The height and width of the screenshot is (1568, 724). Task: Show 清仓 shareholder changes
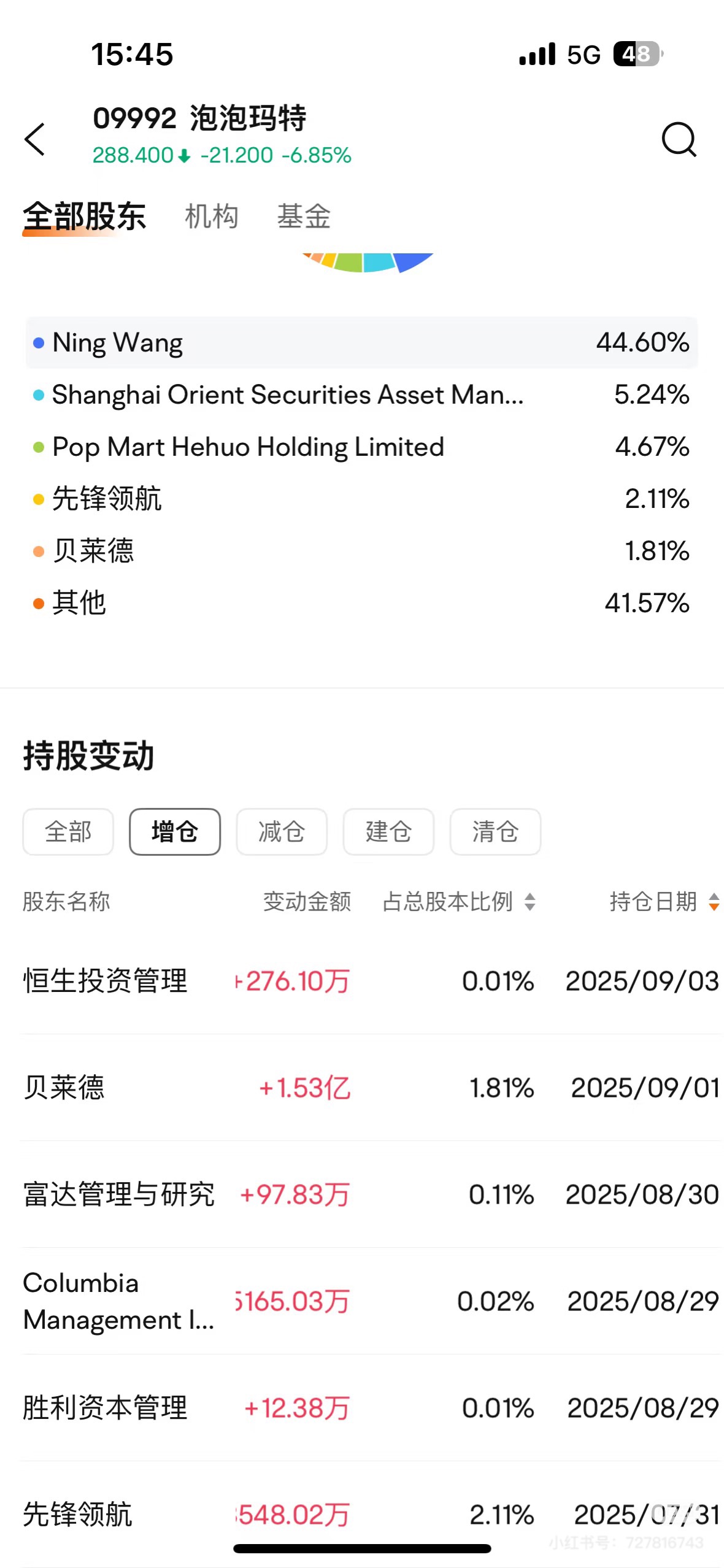pos(495,832)
